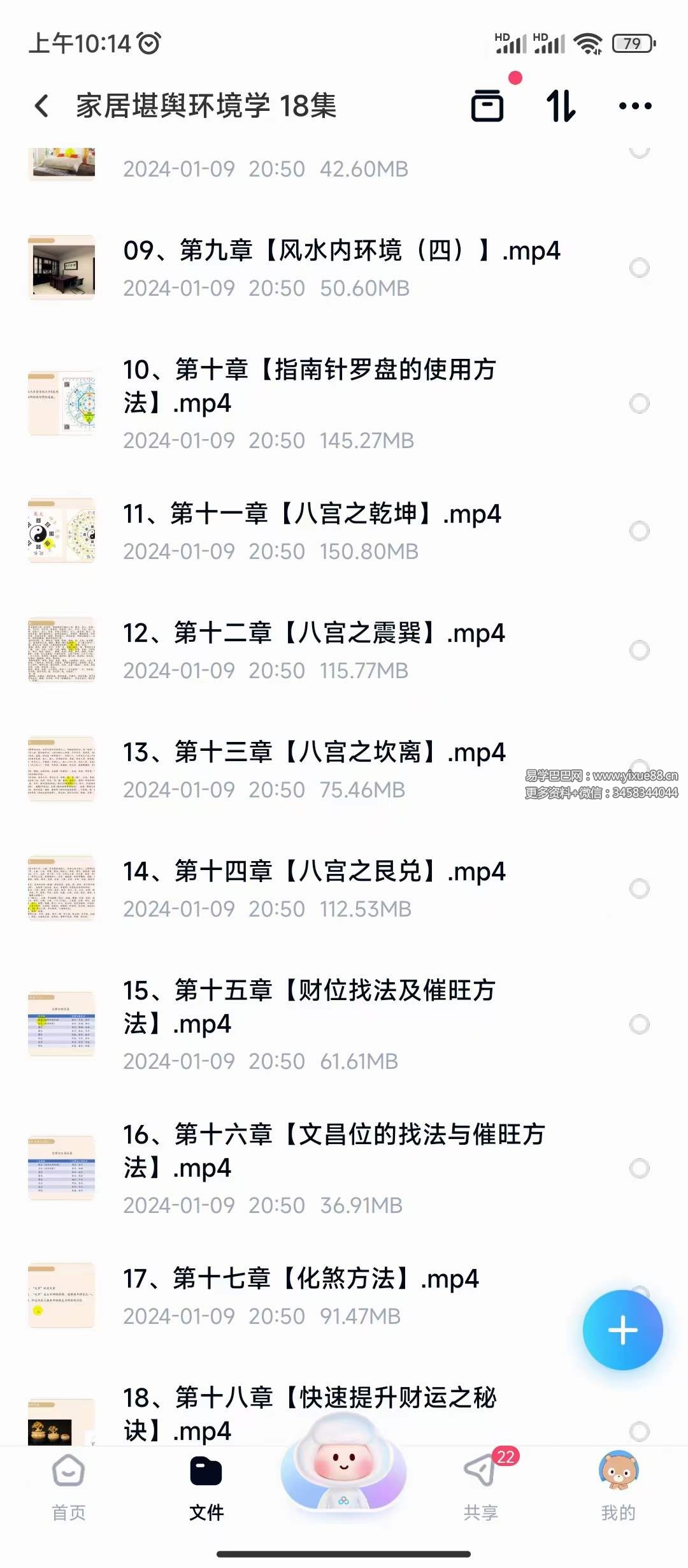Switch to the 首页 tab
Viewport: 688px width, 1568px height.
69,1492
